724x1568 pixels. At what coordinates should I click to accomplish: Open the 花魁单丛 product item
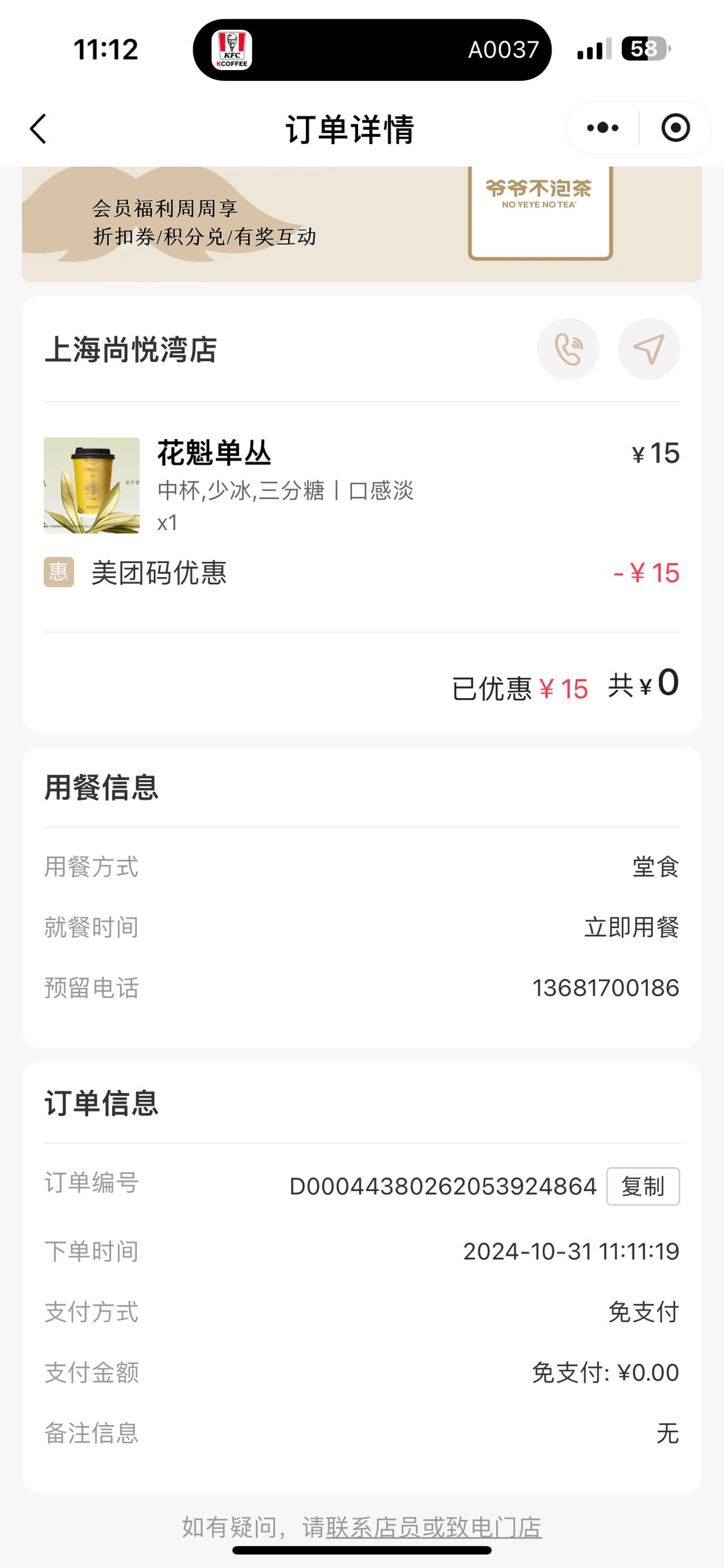pyautogui.click(x=361, y=485)
